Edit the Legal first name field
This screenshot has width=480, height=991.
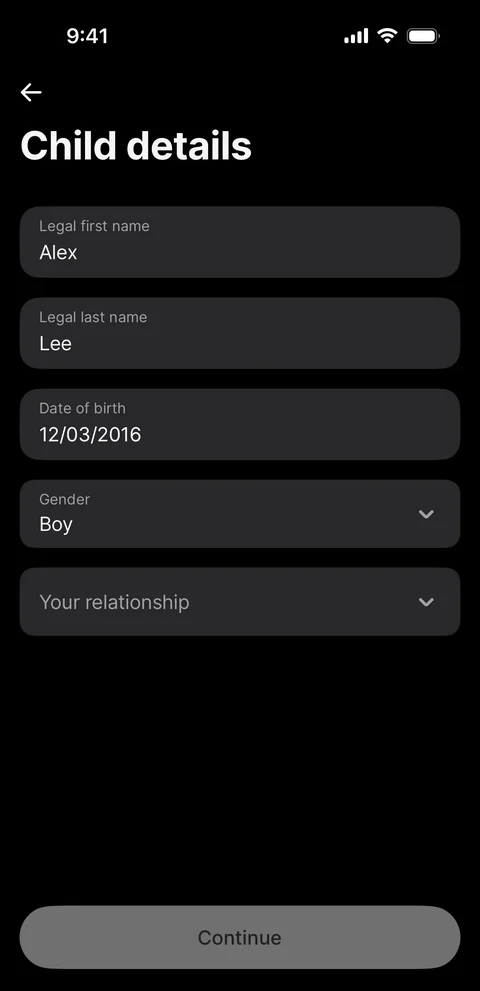click(240, 242)
